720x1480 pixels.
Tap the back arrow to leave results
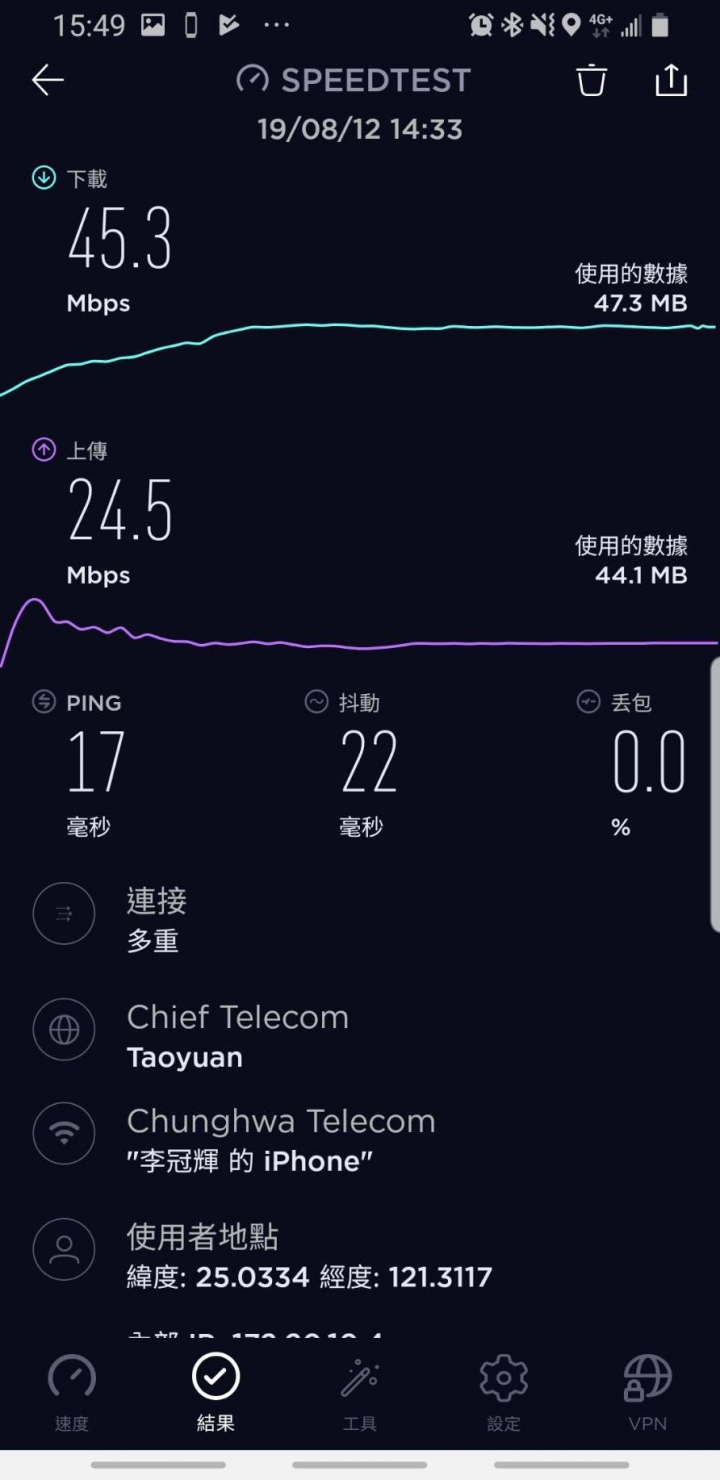(47, 80)
